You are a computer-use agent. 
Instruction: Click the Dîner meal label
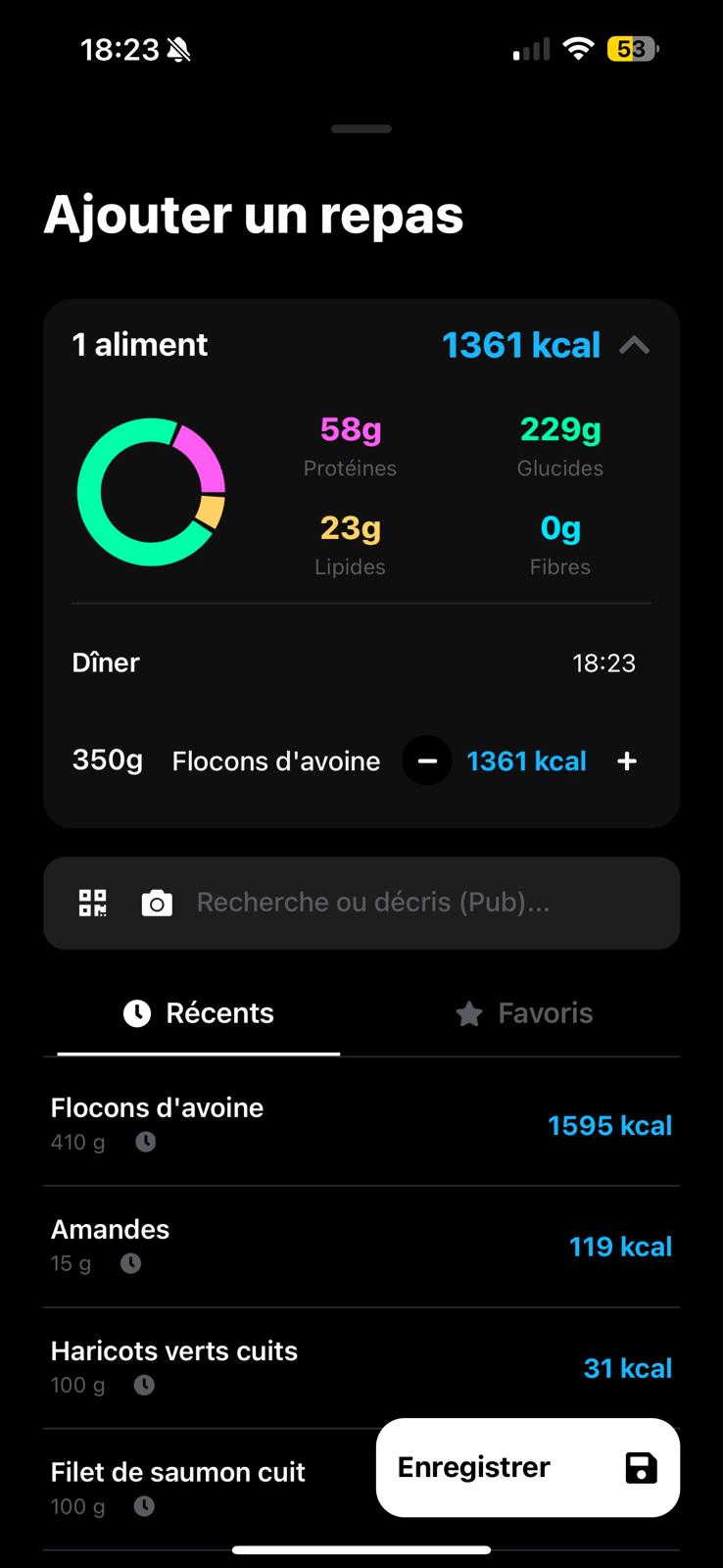[105, 662]
